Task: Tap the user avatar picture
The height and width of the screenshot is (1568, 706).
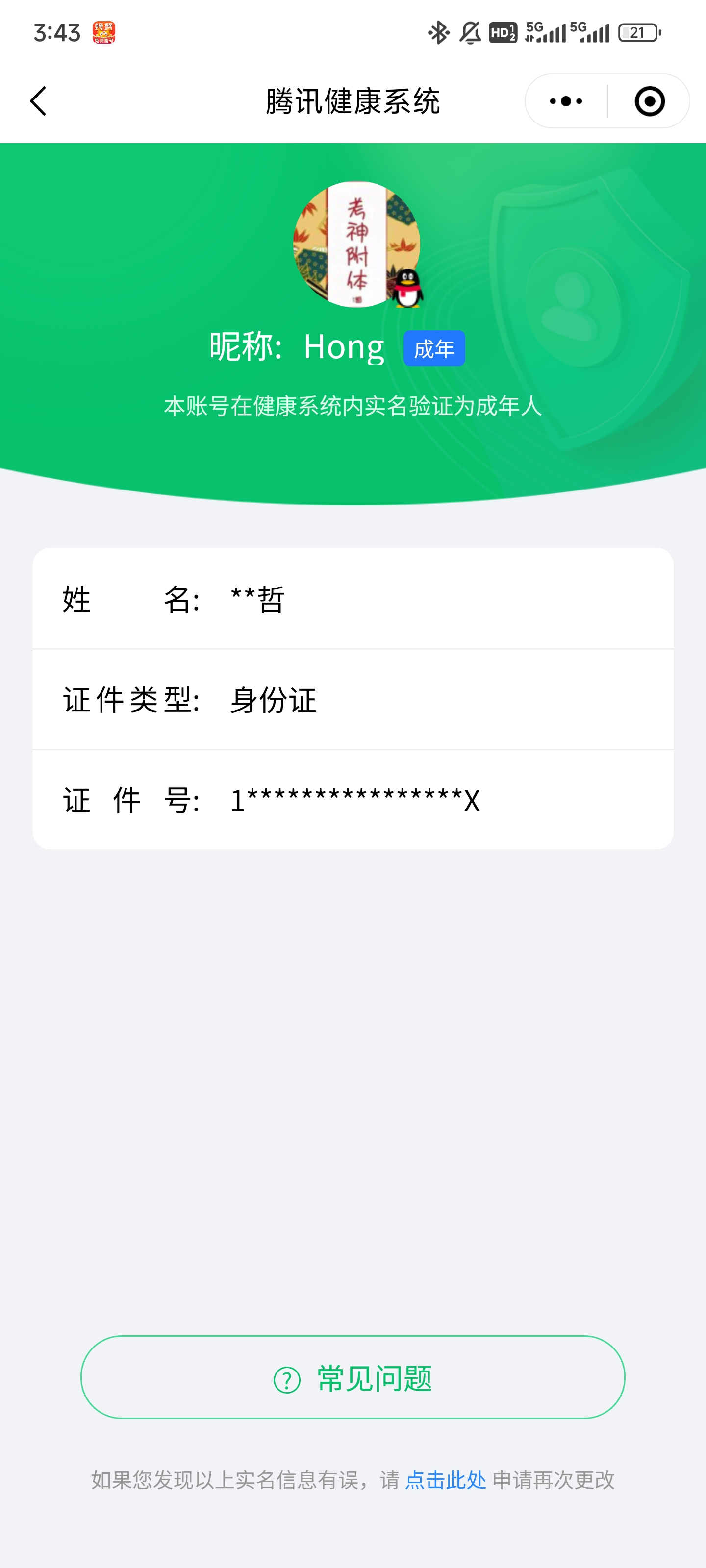Action: (x=356, y=244)
